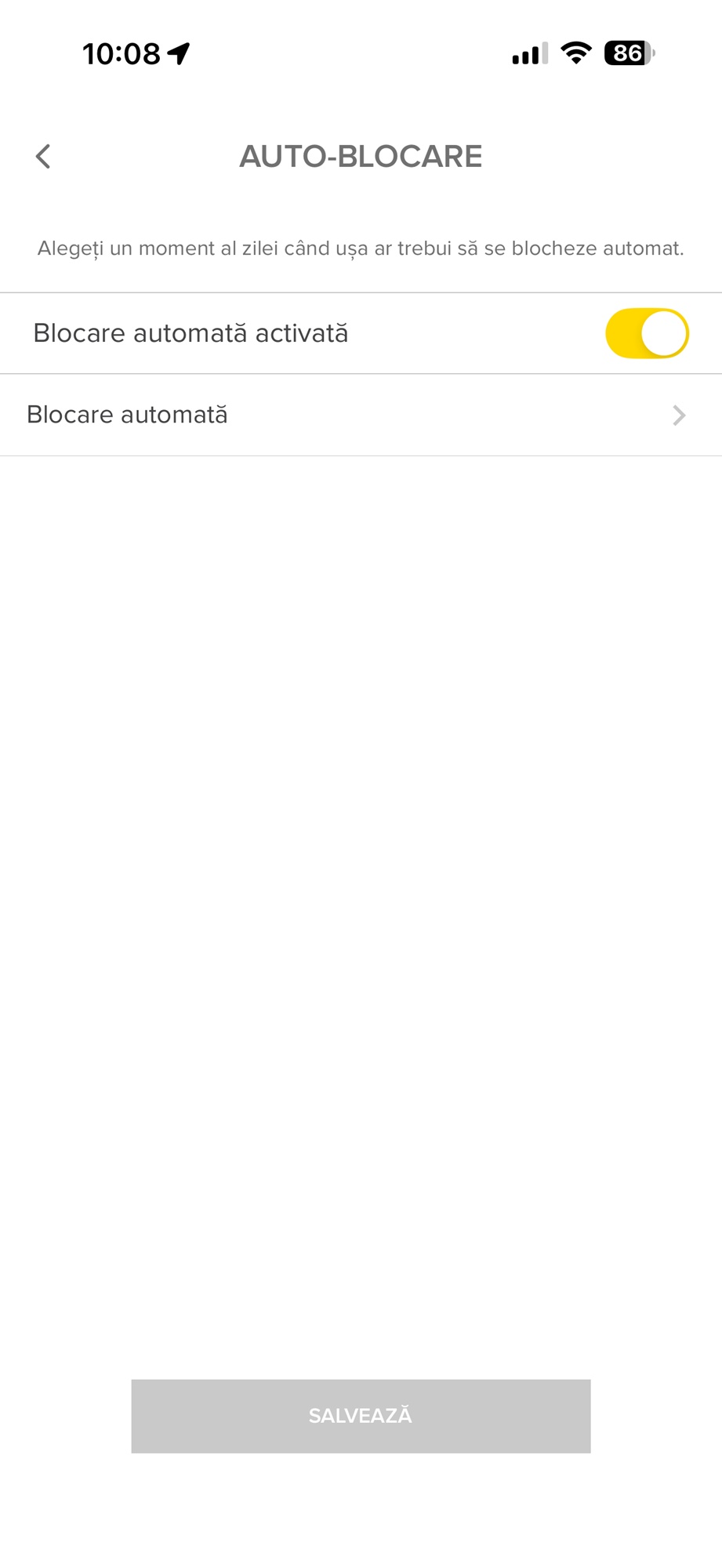The width and height of the screenshot is (722, 1568).
Task: Toggle off Blocare automată activată switch
Action: pyautogui.click(x=646, y=333)
